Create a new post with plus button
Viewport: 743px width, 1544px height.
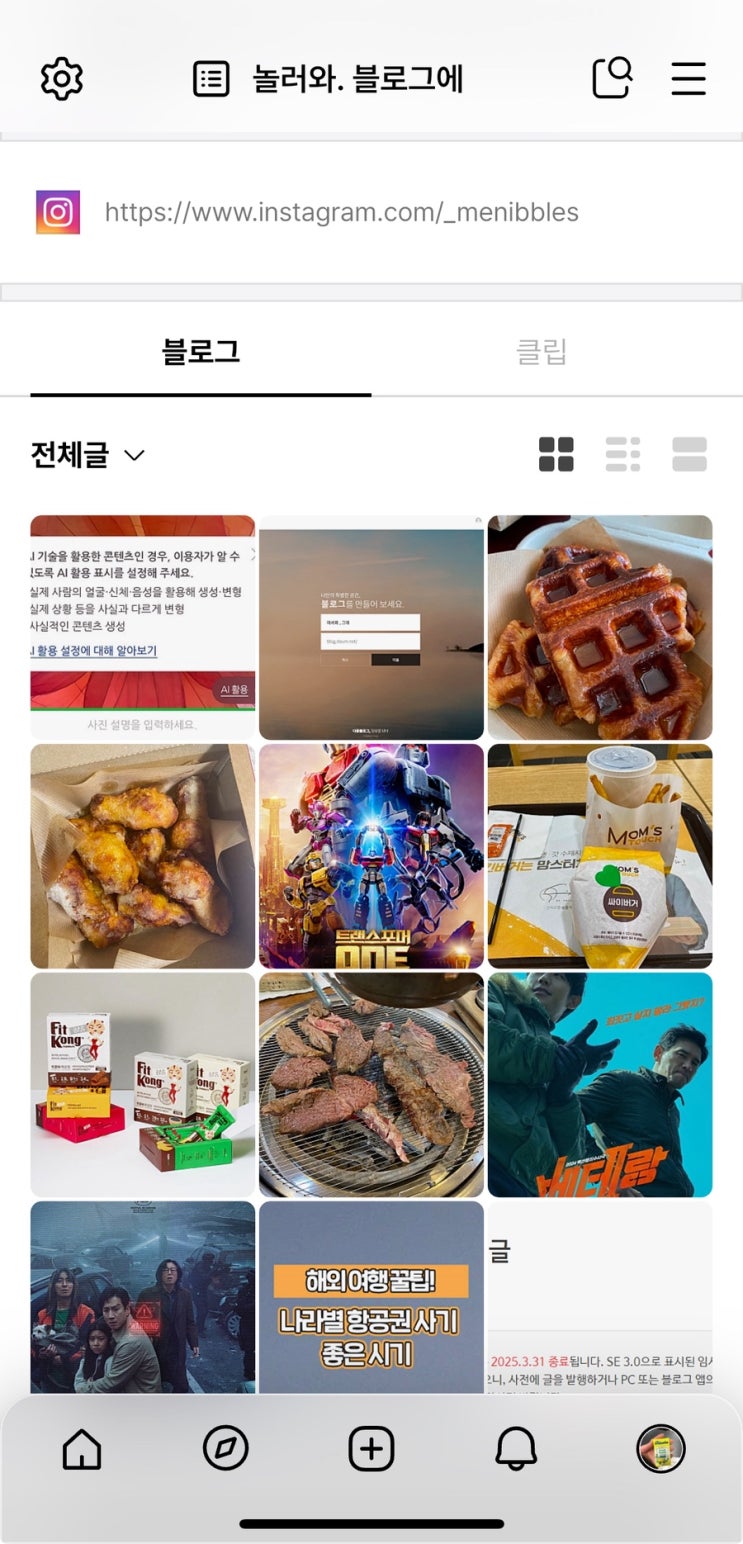point(371,1448)
